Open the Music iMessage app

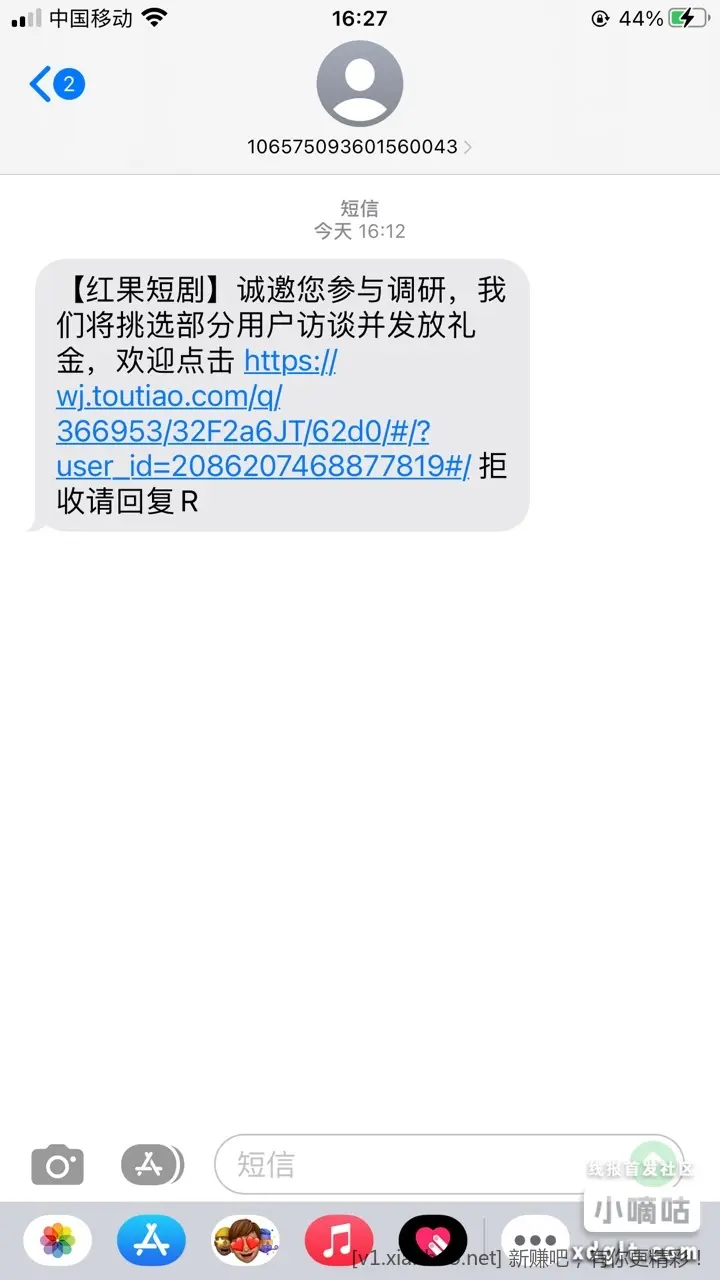[339, 1242]
